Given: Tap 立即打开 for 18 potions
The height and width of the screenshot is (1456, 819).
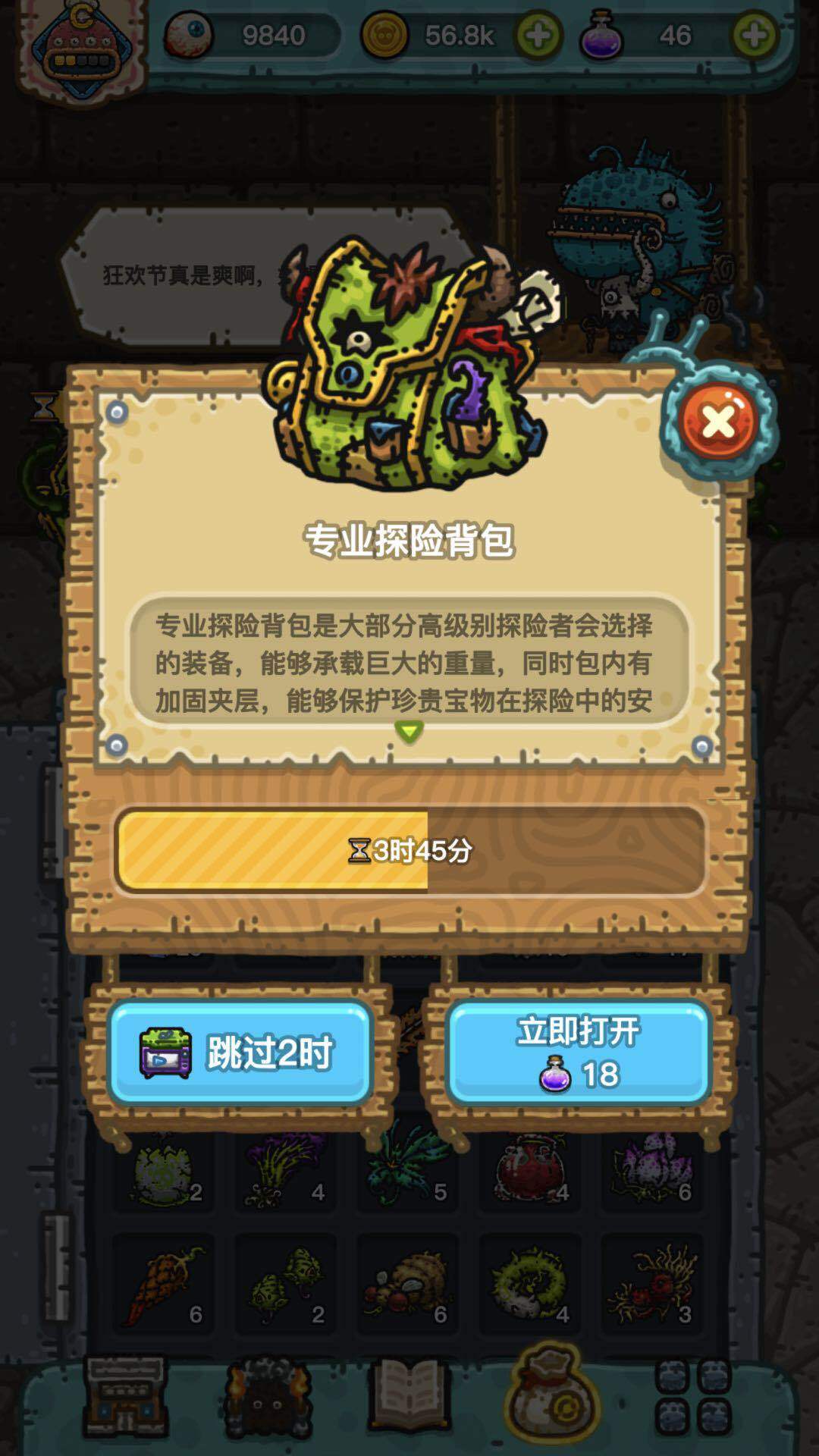Looking at the screenshot, I should click(578, 1052).
